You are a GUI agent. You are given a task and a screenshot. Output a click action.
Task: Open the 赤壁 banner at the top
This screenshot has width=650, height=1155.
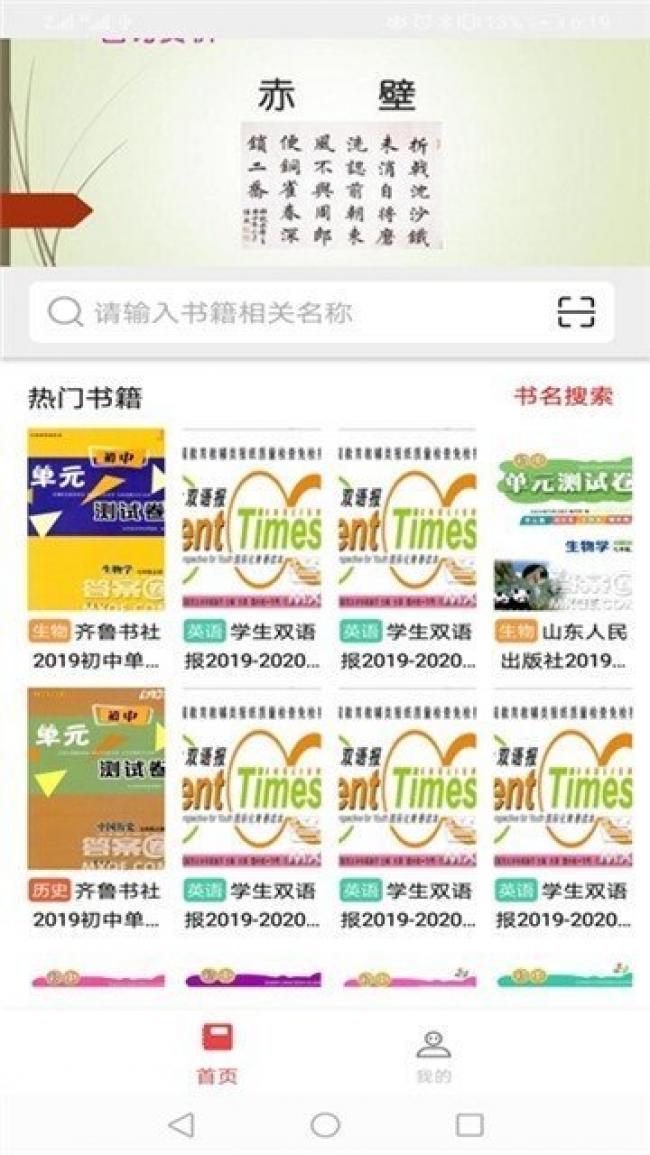325,152
